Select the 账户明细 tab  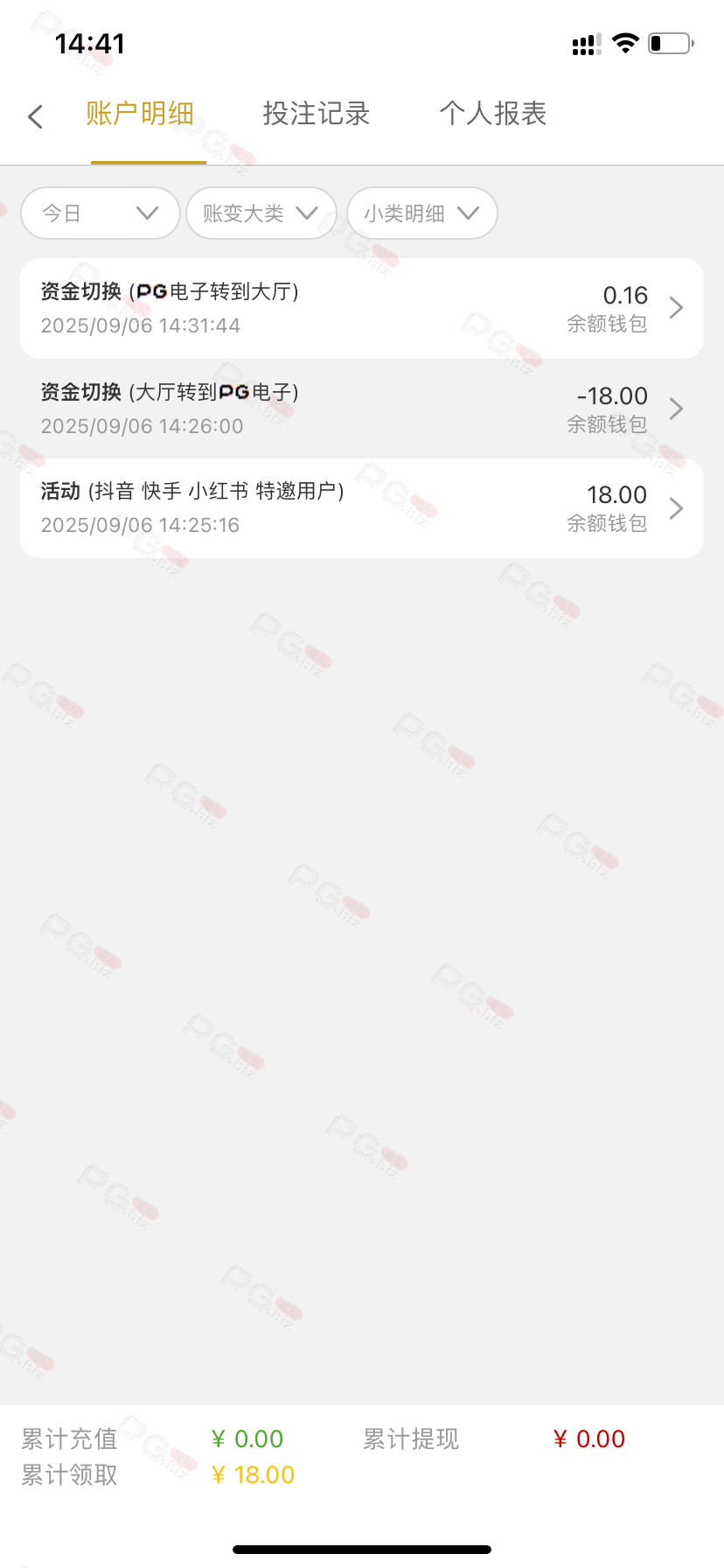[140, 114]
